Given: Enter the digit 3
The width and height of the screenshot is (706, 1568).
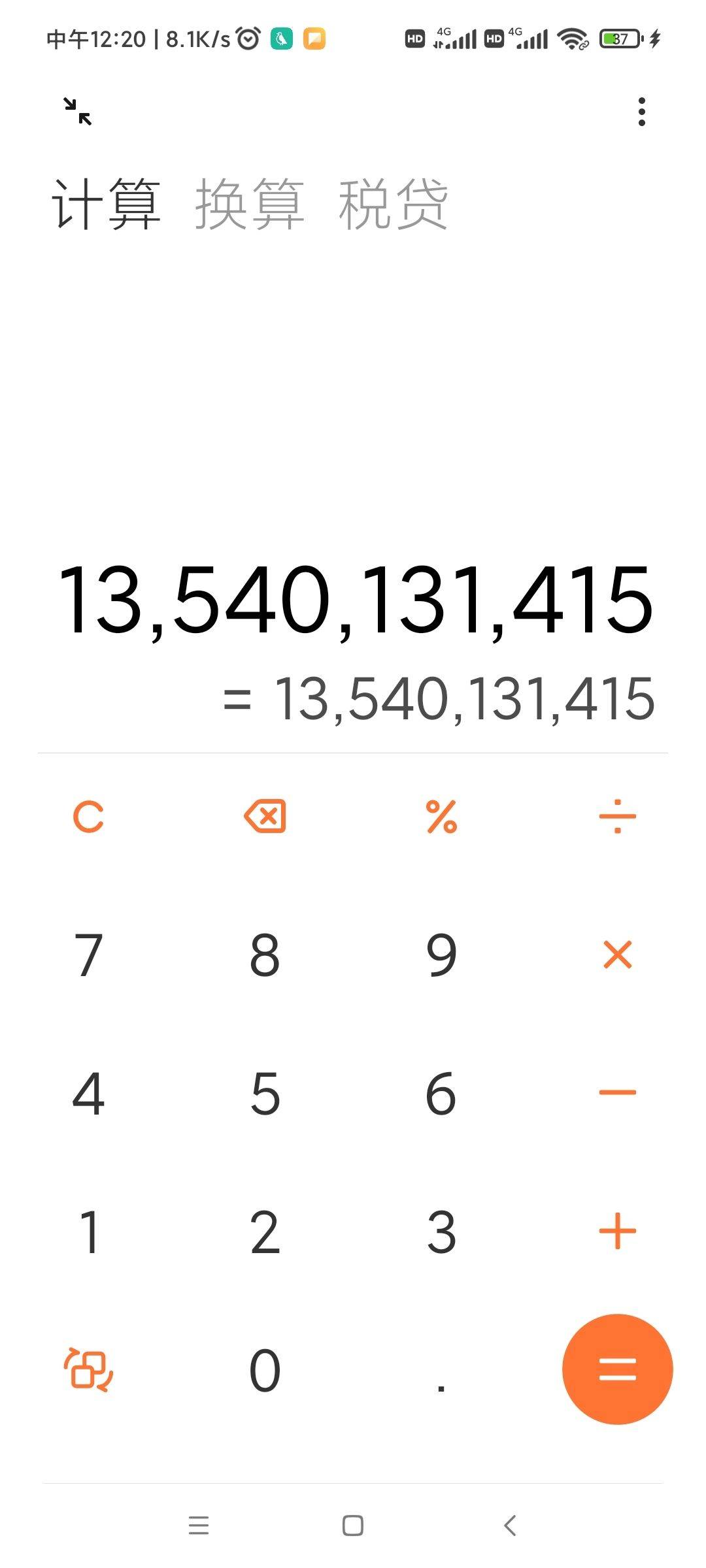Looking at the screenshot, I should tap(441, 1231).
